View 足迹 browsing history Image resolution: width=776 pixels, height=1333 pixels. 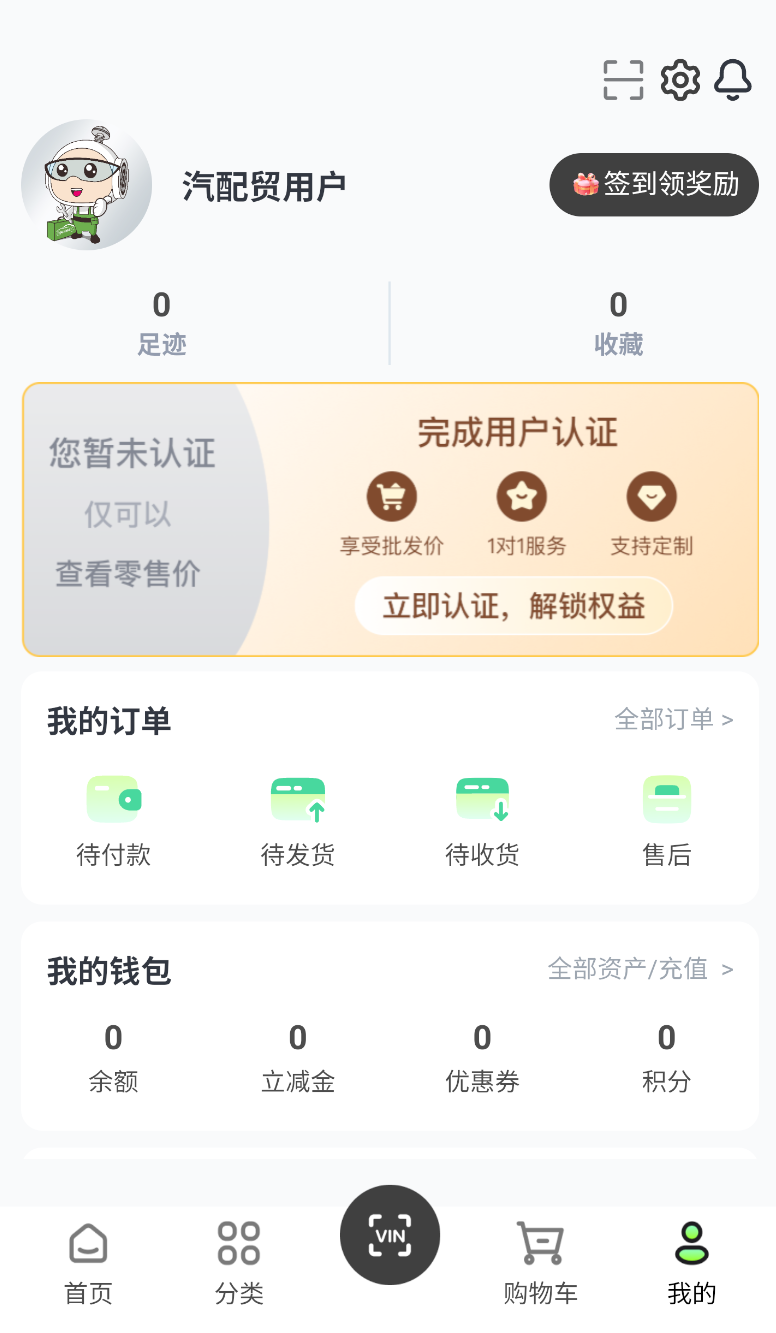(162, 323)
